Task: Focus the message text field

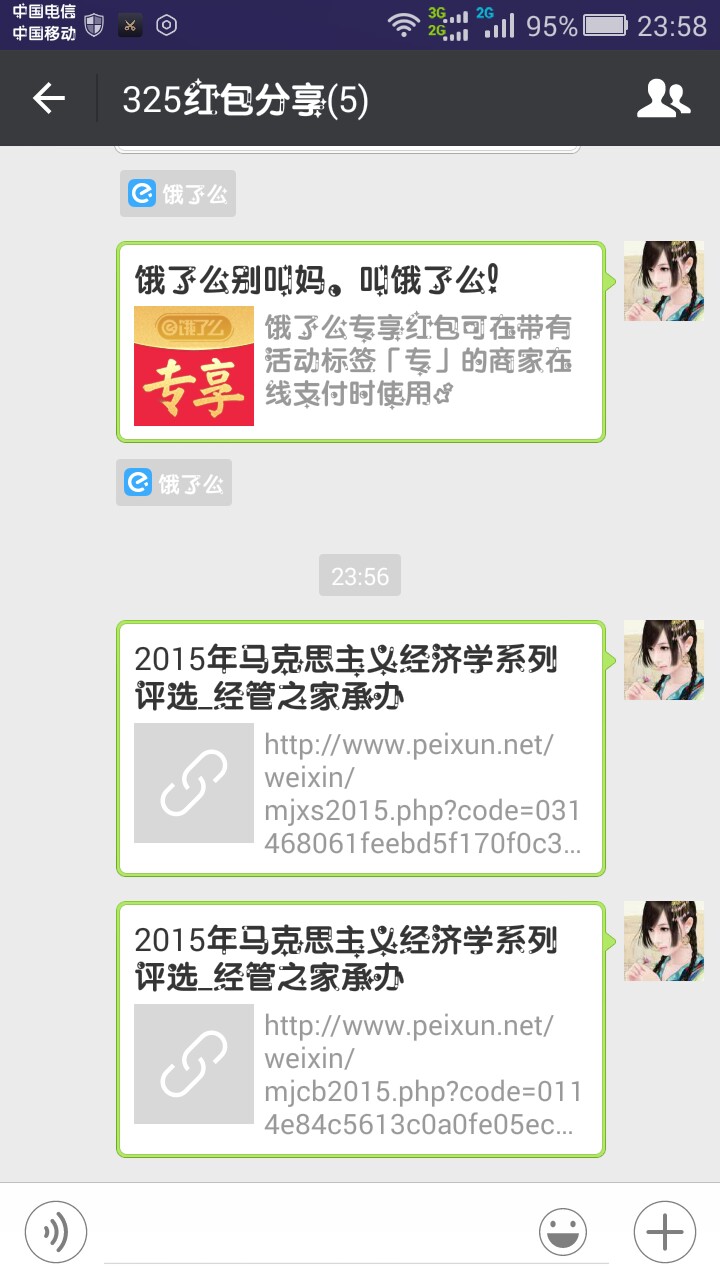Action: (x=310, y=1232)
